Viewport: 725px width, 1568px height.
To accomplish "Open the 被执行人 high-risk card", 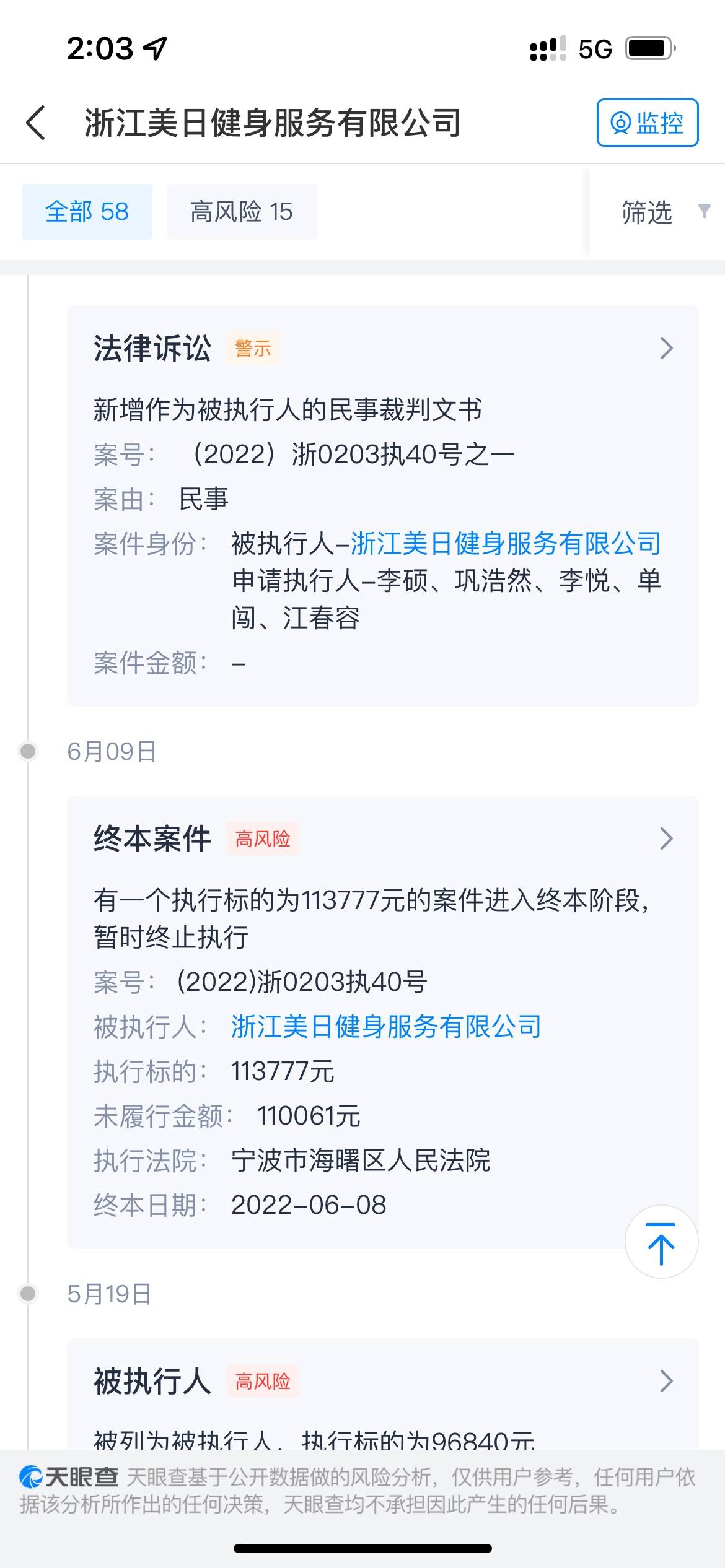I will point(383,1393).
